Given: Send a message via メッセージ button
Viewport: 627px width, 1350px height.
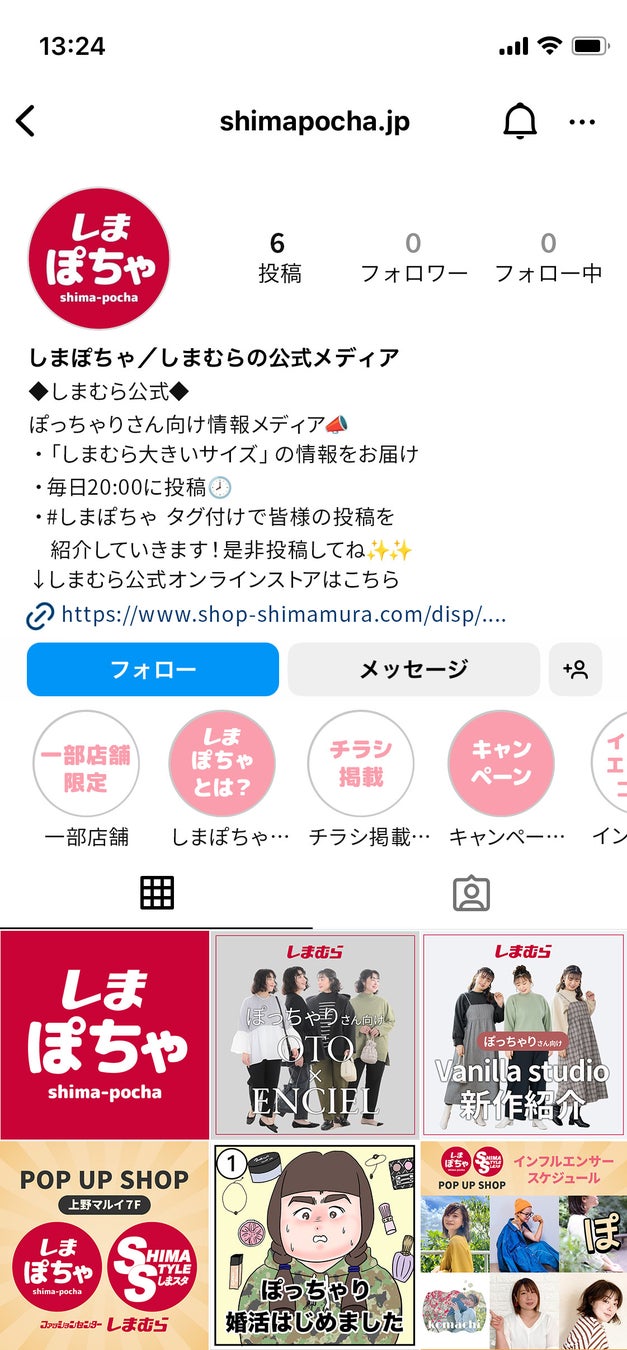Looking at the screenshot, I should [x=413, y=669].
